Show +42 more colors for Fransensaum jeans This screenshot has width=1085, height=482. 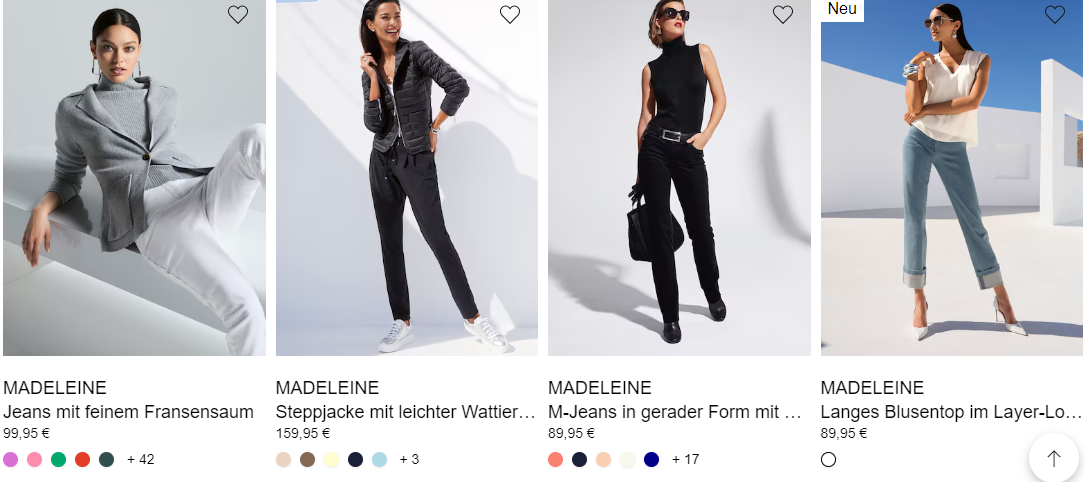click(140, 460)
